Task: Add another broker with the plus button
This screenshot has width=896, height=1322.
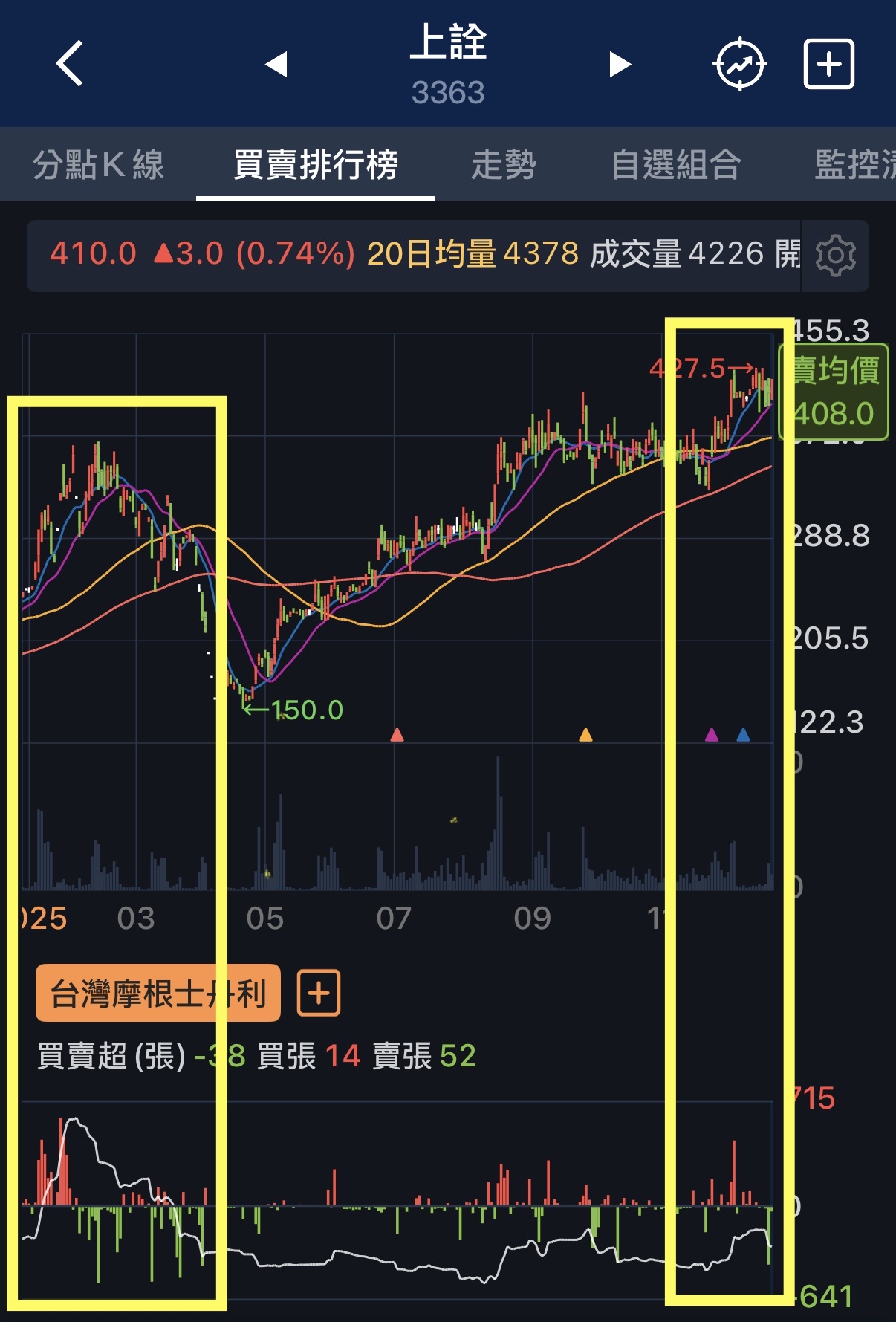Action: [x=319, y=993]
